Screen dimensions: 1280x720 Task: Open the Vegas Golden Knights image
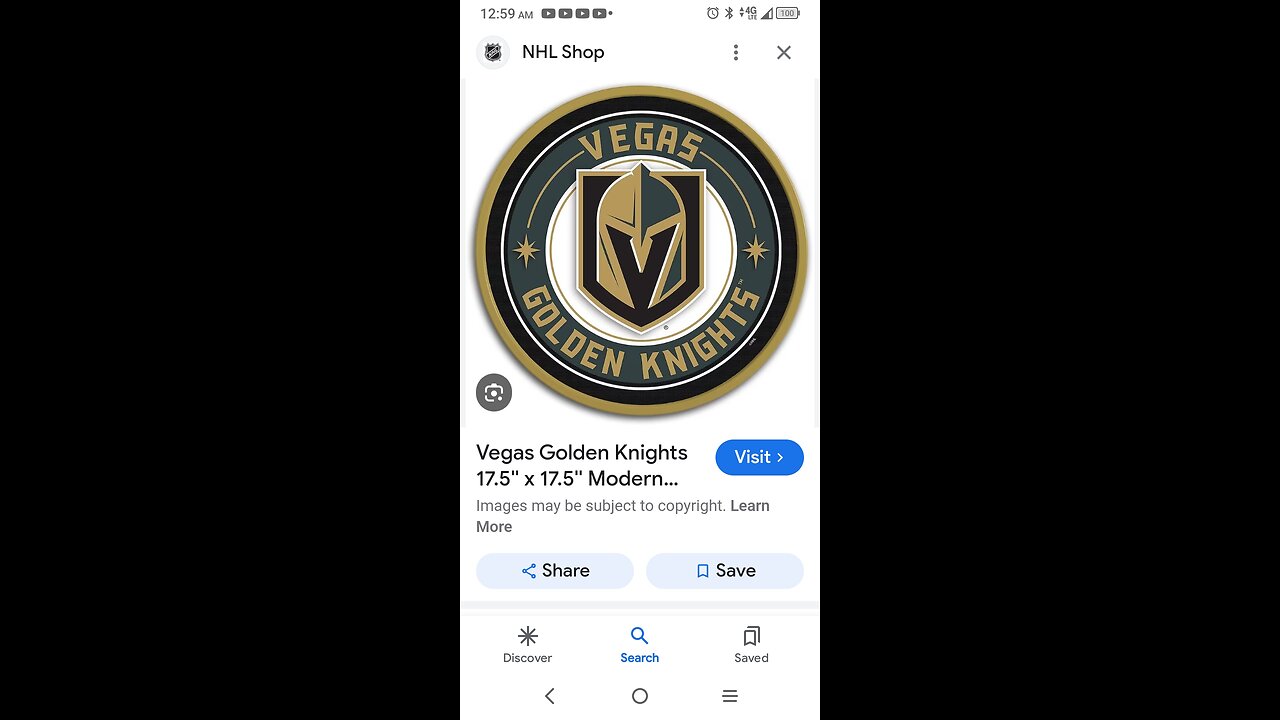click(641, 250)
